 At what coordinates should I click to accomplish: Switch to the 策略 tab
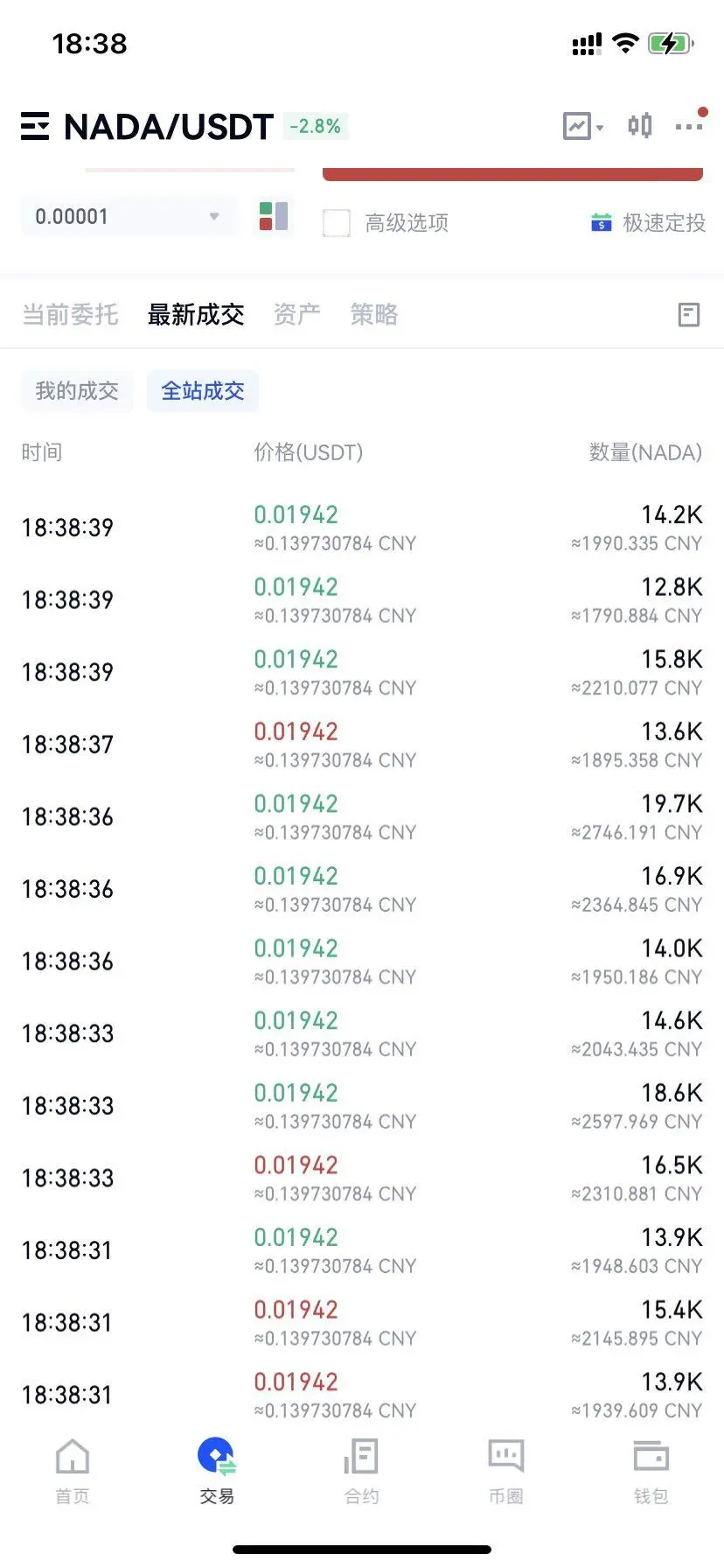tap(374, 314)
